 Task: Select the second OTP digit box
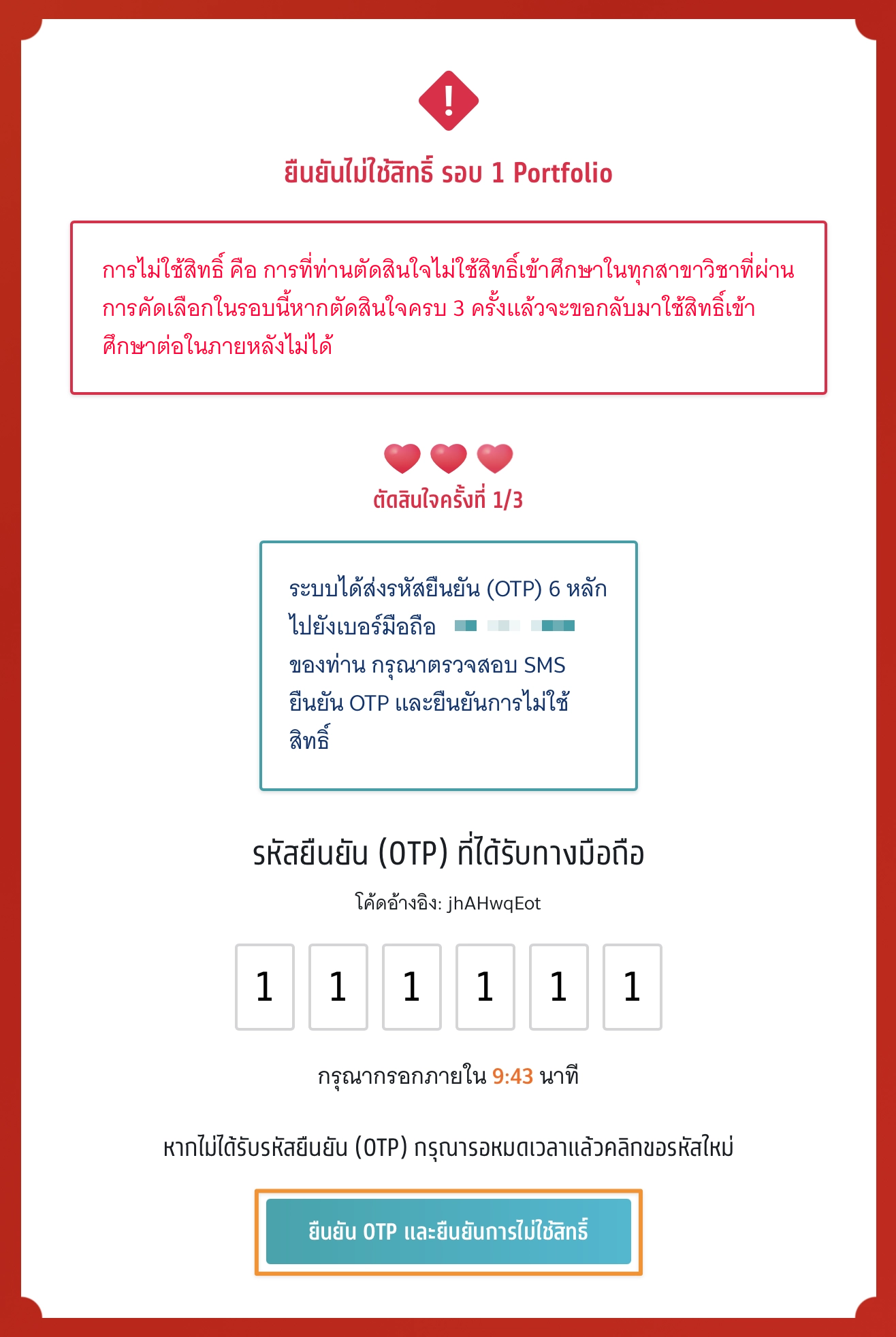click(338, 986)
